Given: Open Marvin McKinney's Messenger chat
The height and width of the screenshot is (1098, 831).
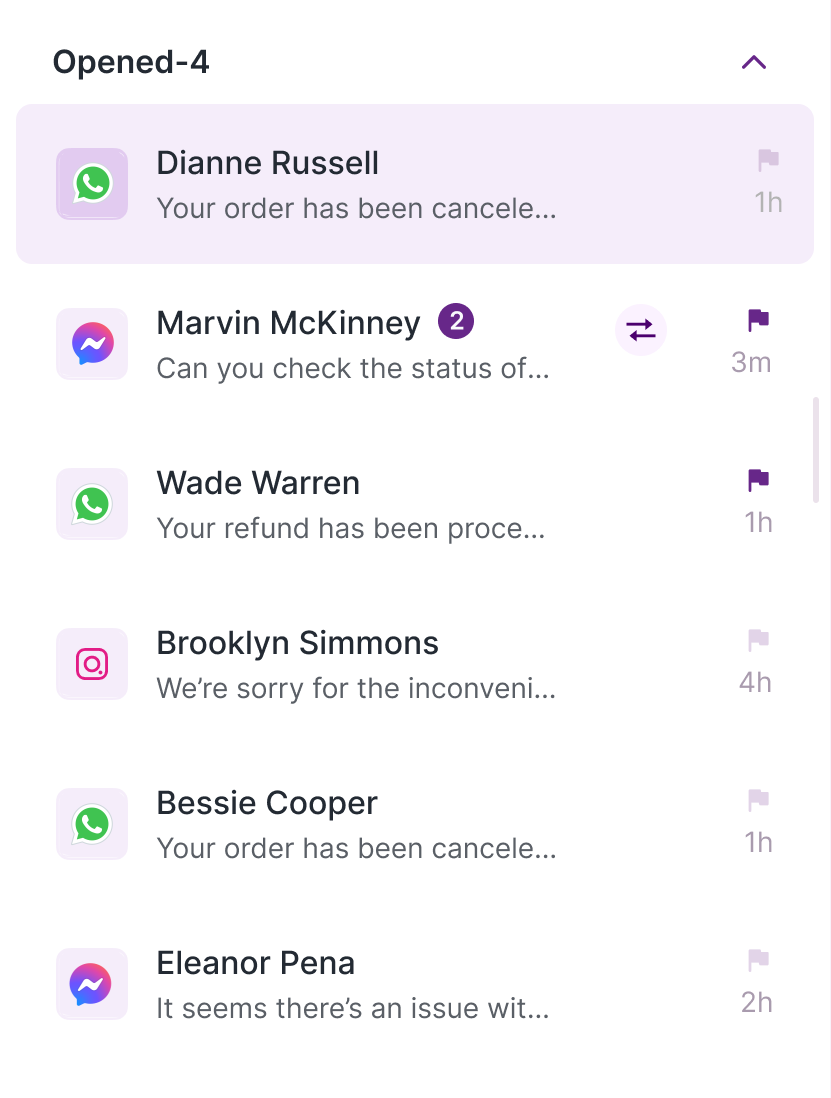Looking at the screenshot, I should (x=353, y=345).
